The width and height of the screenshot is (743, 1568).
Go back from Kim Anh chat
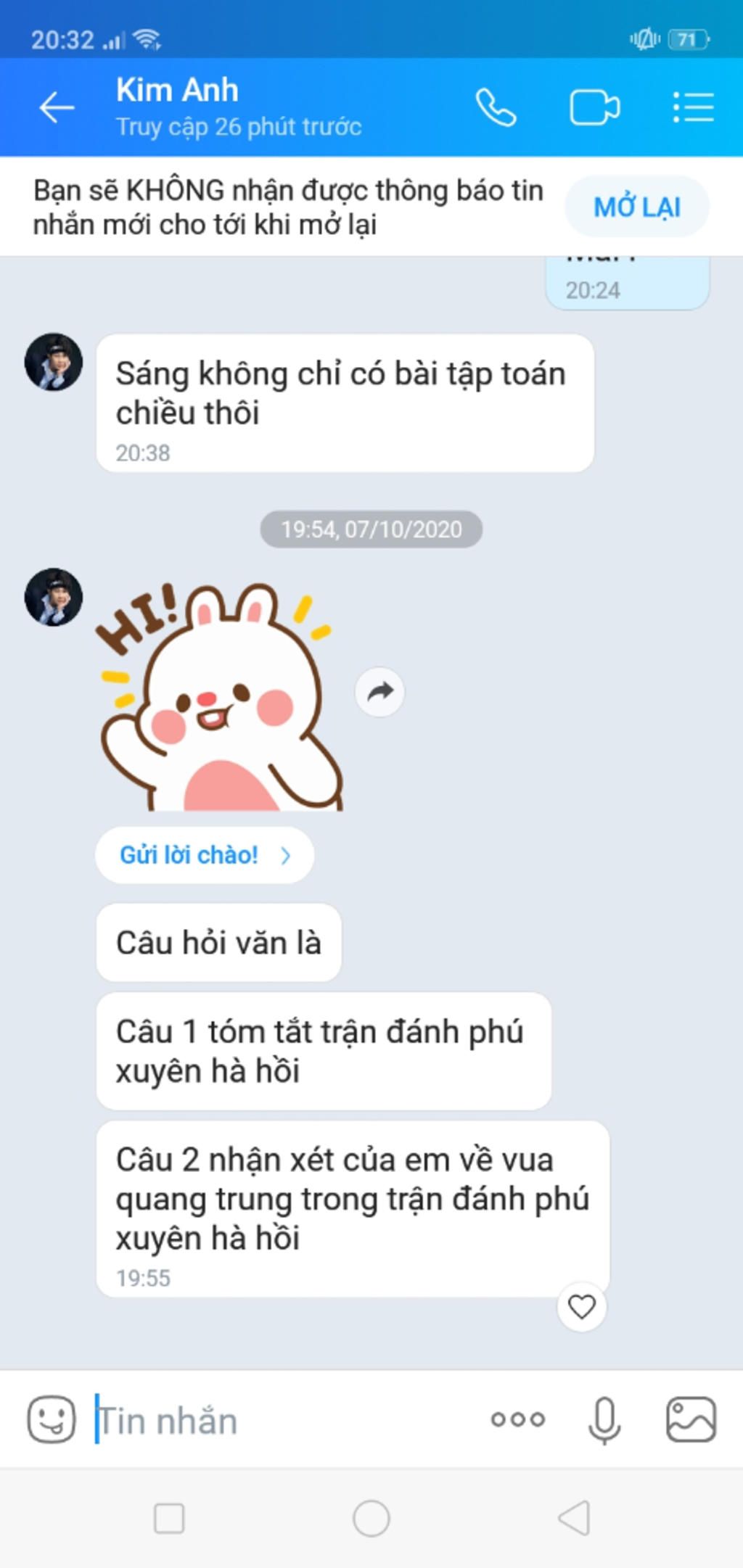coord(57,108)
